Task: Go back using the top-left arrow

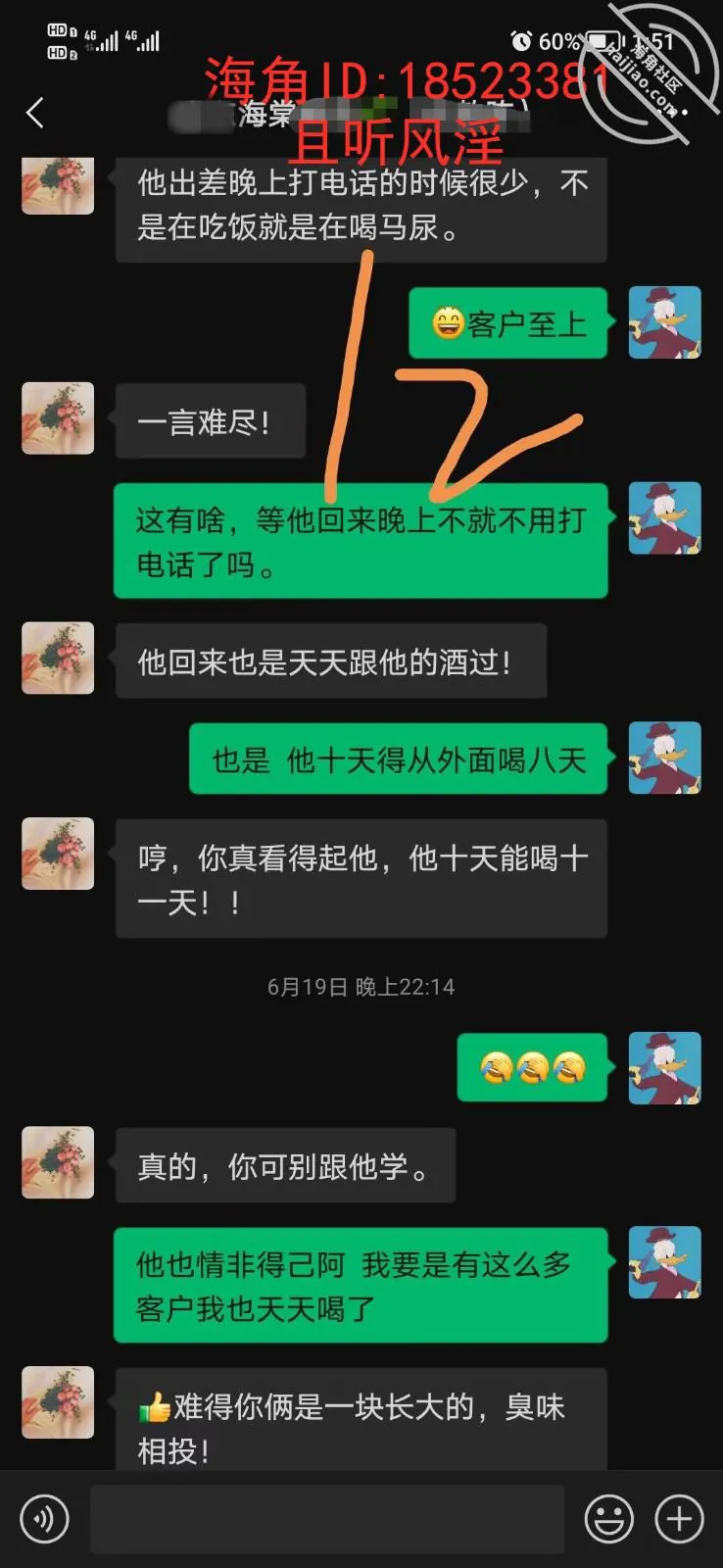Action: click(35, 113)
